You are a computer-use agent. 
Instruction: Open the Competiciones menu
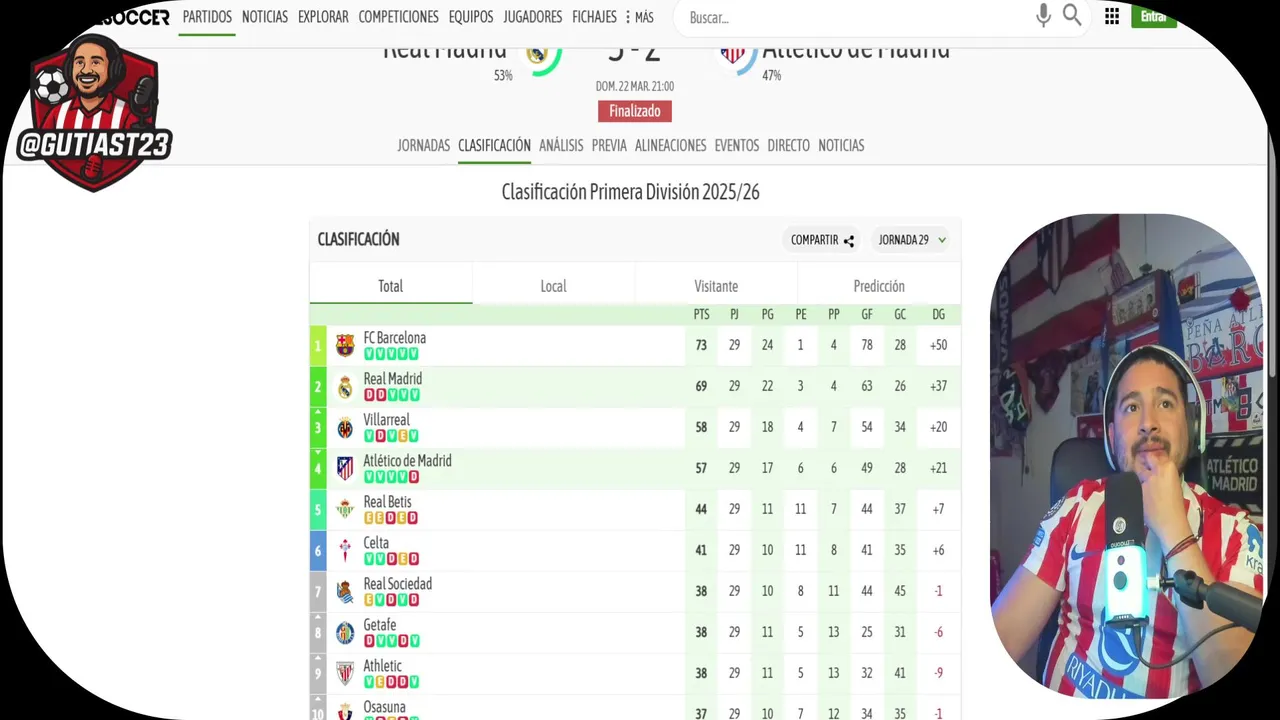pyautogui.click(x=398, y=17)
